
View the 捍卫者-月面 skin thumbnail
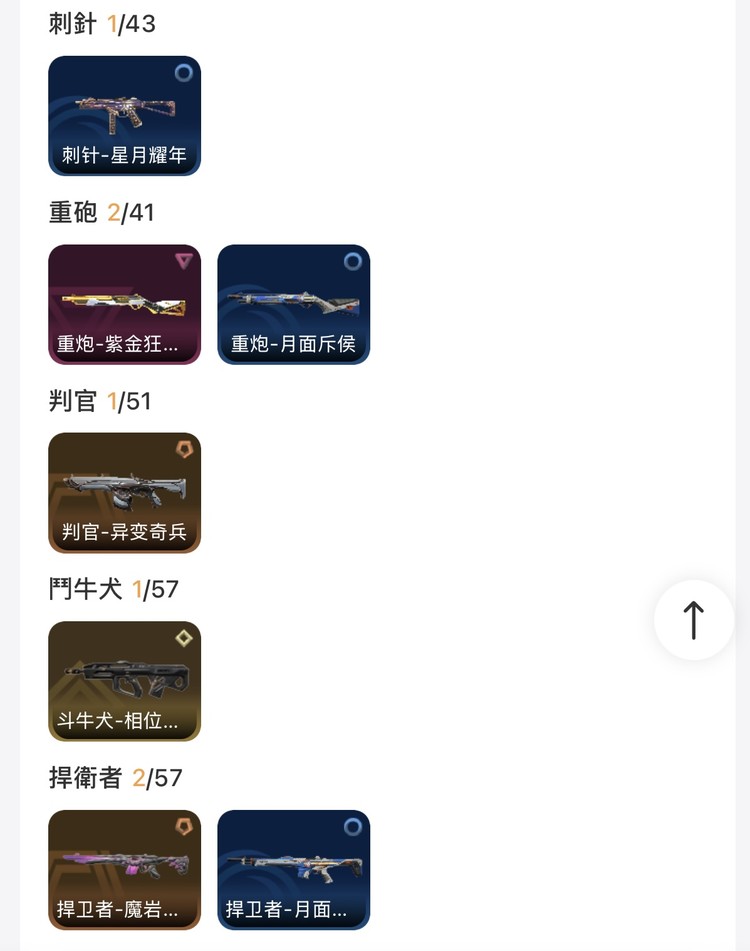point(294,870)
